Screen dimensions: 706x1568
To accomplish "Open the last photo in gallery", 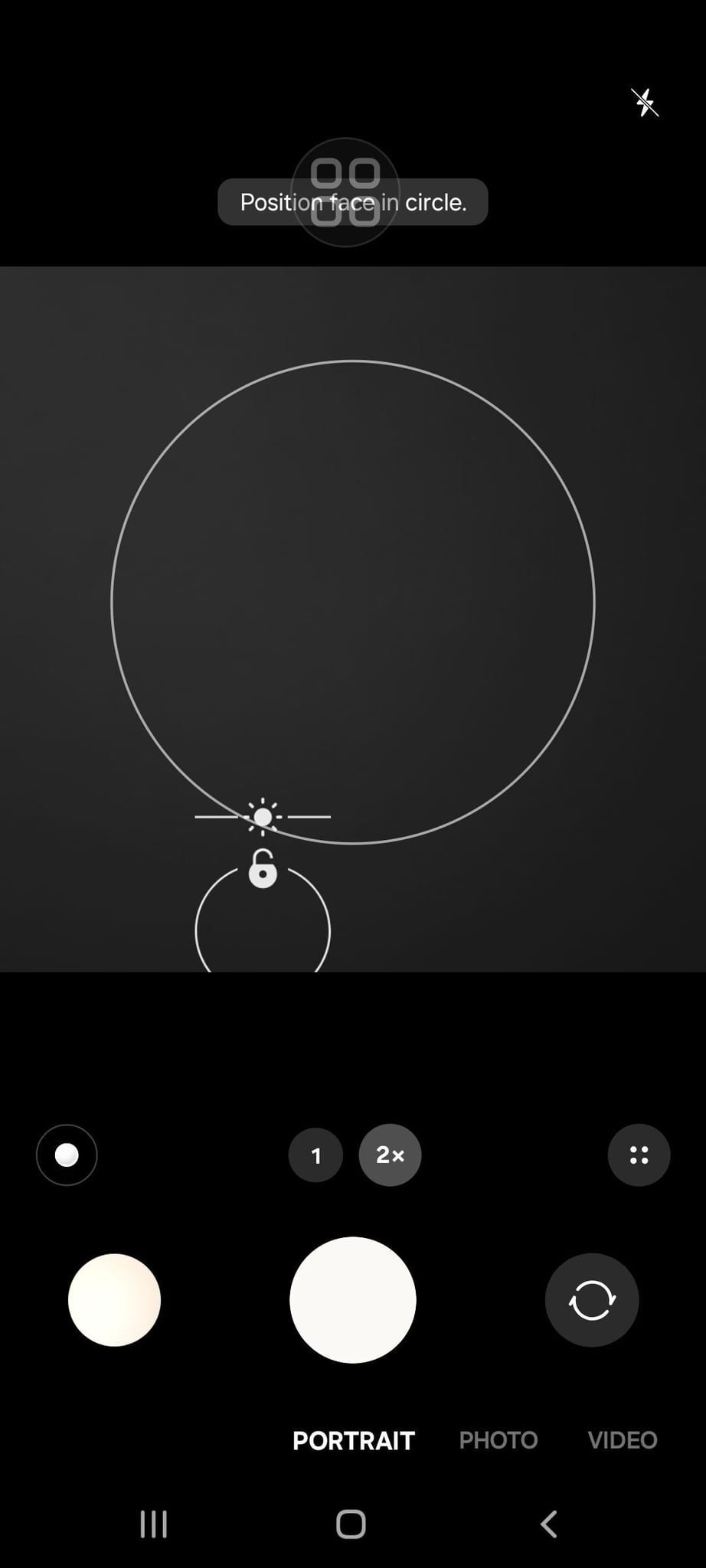I will (x=114, y=1299).
